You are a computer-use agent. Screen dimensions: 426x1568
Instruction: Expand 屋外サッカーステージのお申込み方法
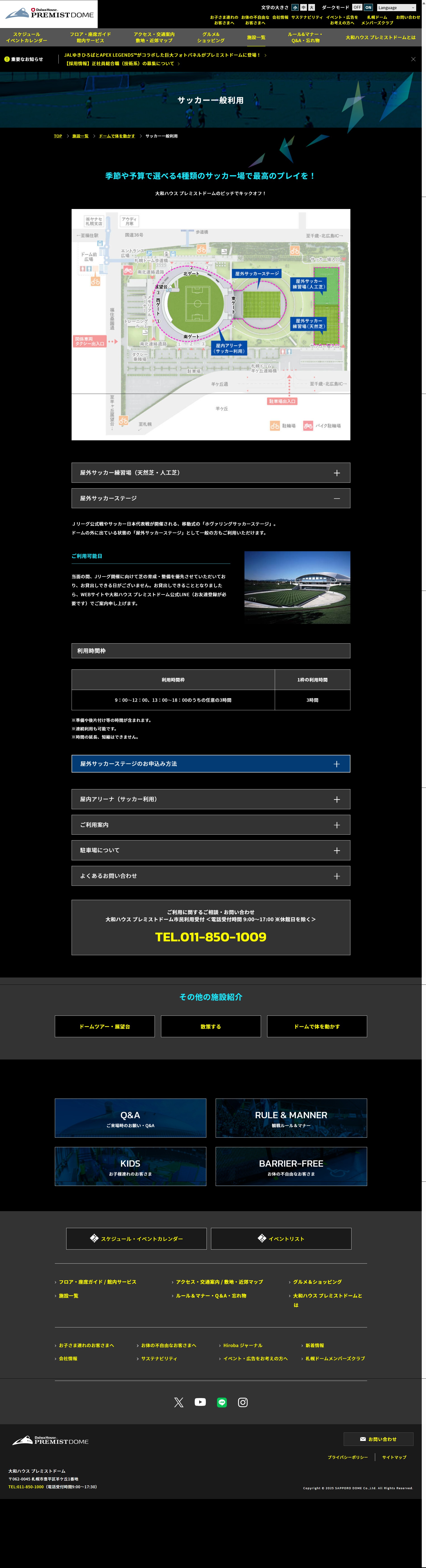[210, 763]
